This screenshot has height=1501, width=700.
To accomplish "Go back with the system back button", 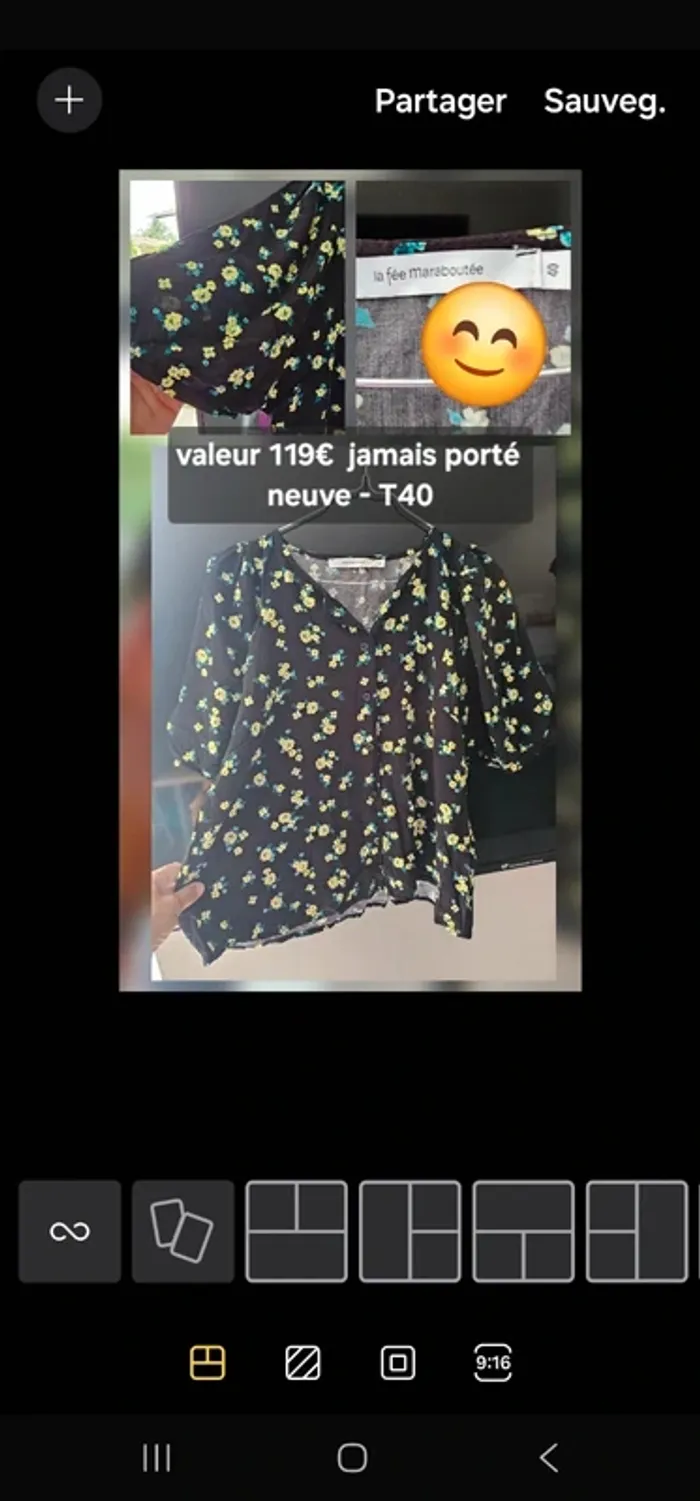I will pyautogui.click(x=548, y=1457).
